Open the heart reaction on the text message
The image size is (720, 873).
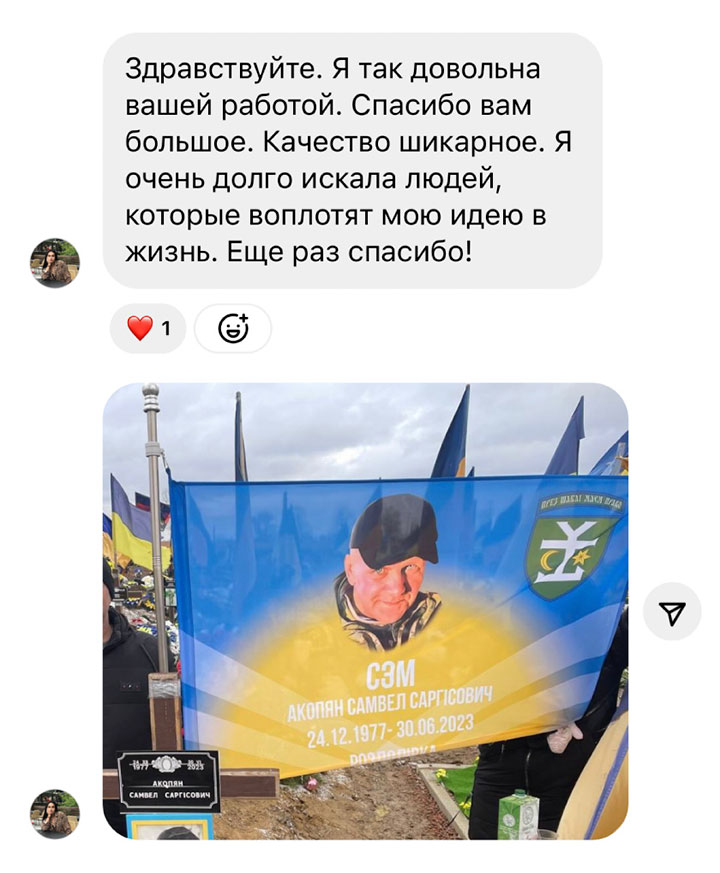tap(148, 328)
